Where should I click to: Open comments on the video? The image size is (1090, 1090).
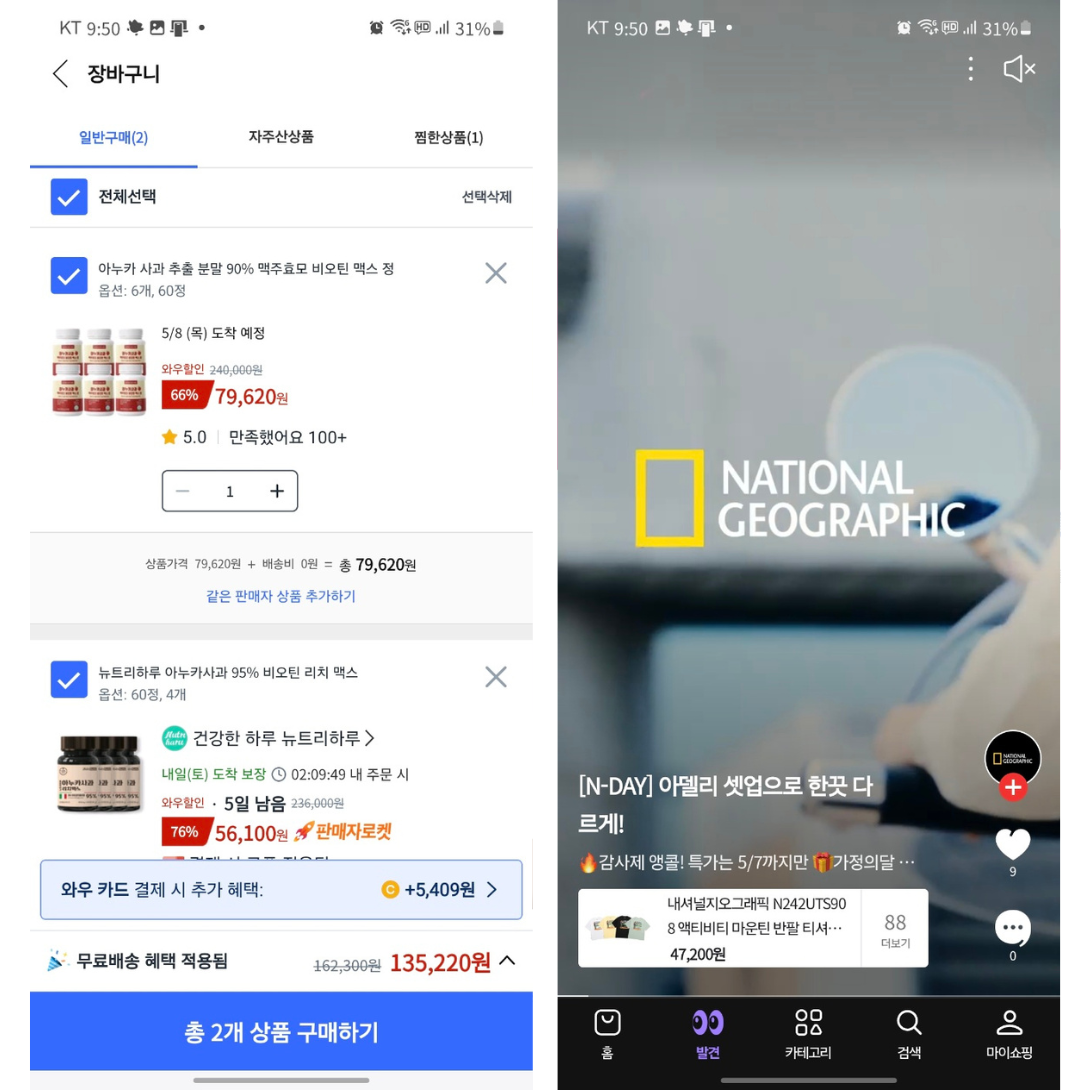(1012, 929)
